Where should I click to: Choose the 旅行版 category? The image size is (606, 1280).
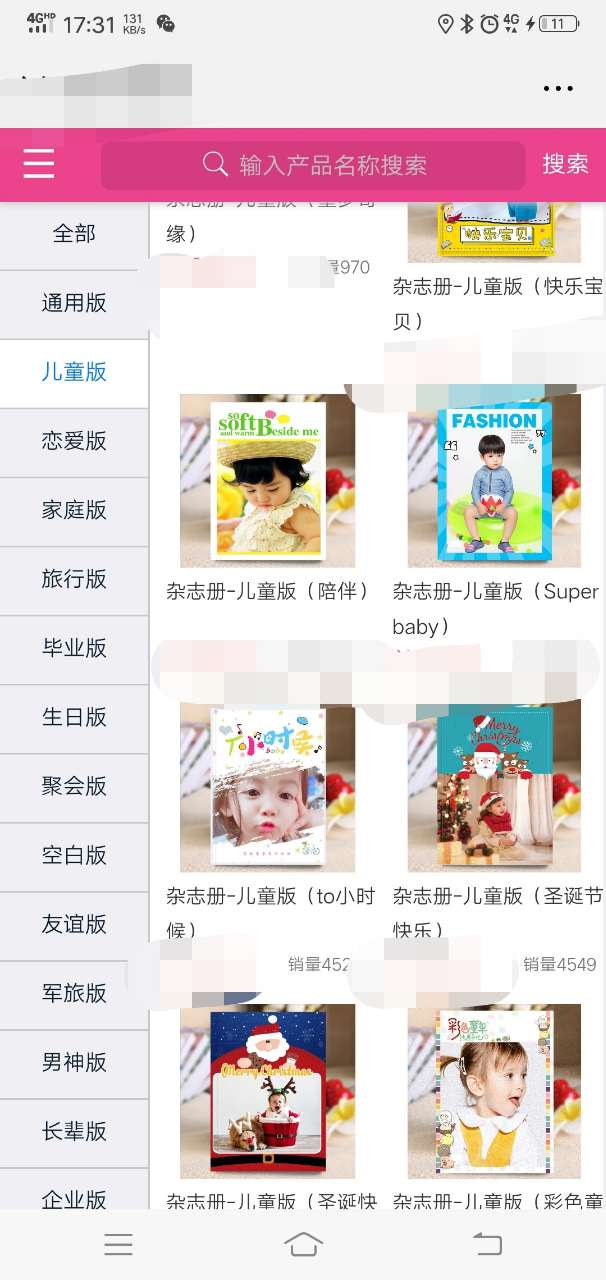[x=74, y=579]
